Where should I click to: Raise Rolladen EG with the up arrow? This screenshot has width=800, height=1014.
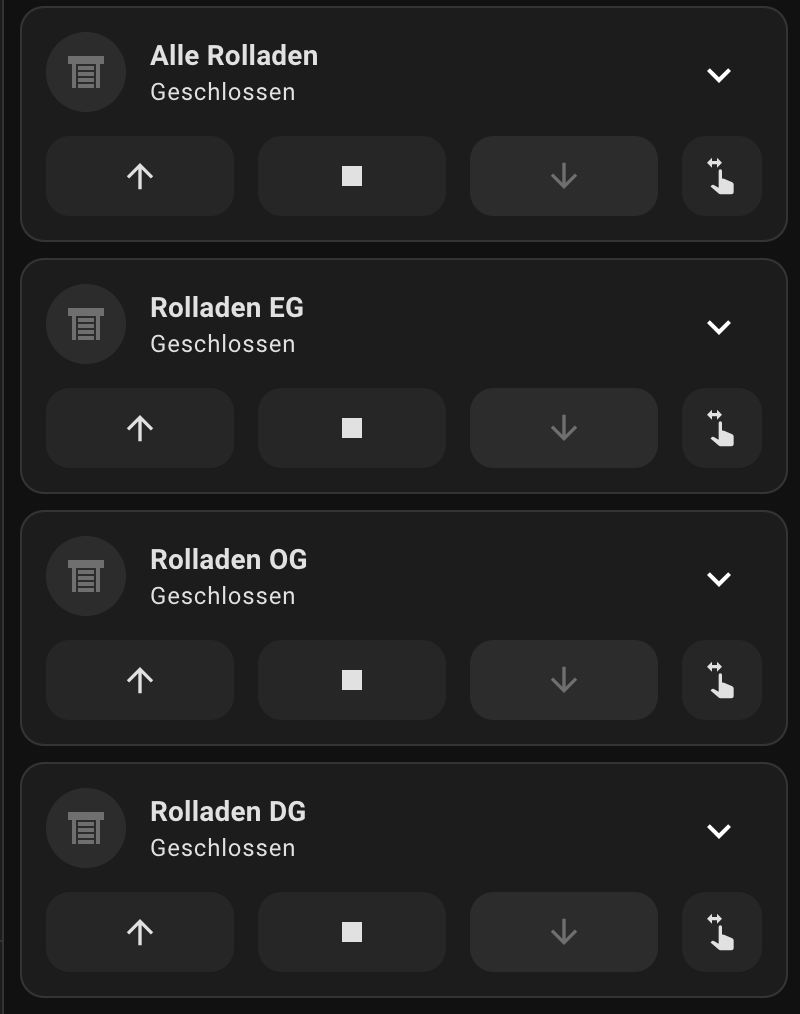(x=140, y=428)
